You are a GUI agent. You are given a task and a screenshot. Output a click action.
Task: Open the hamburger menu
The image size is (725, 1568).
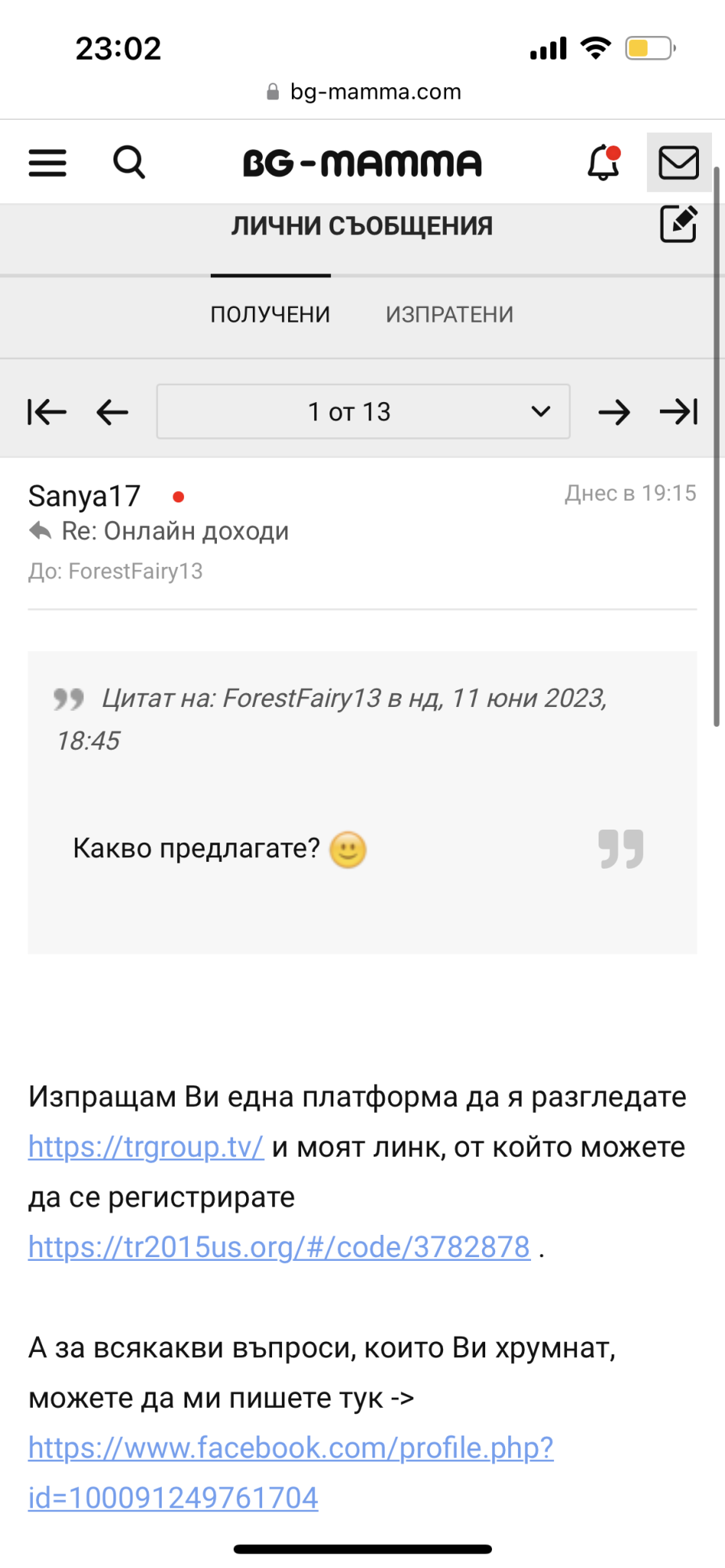(48, 163)
